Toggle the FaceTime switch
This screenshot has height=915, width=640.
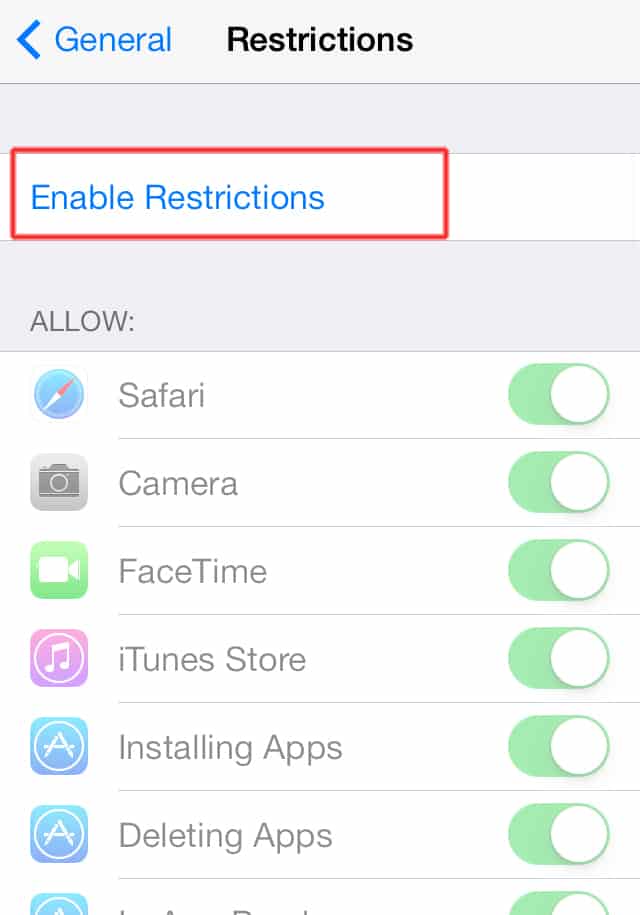click(559, 571)
